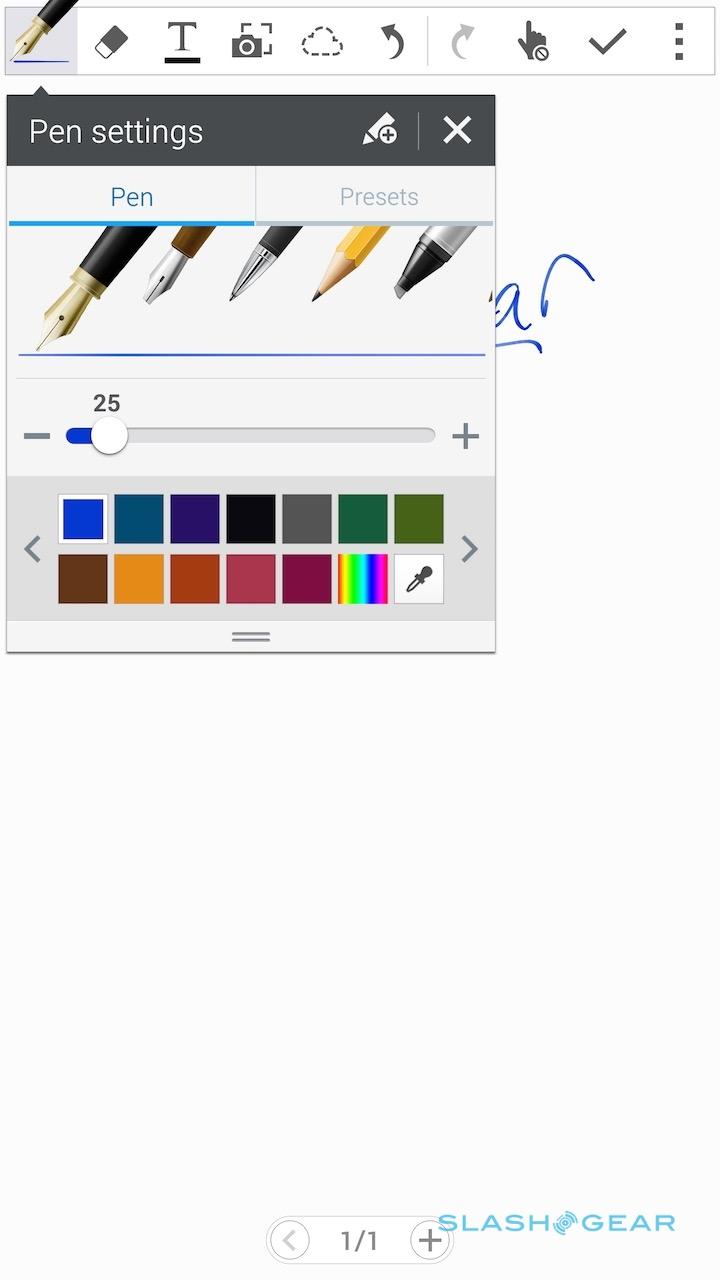Decrease pen thickness with minus

[37, 436]
